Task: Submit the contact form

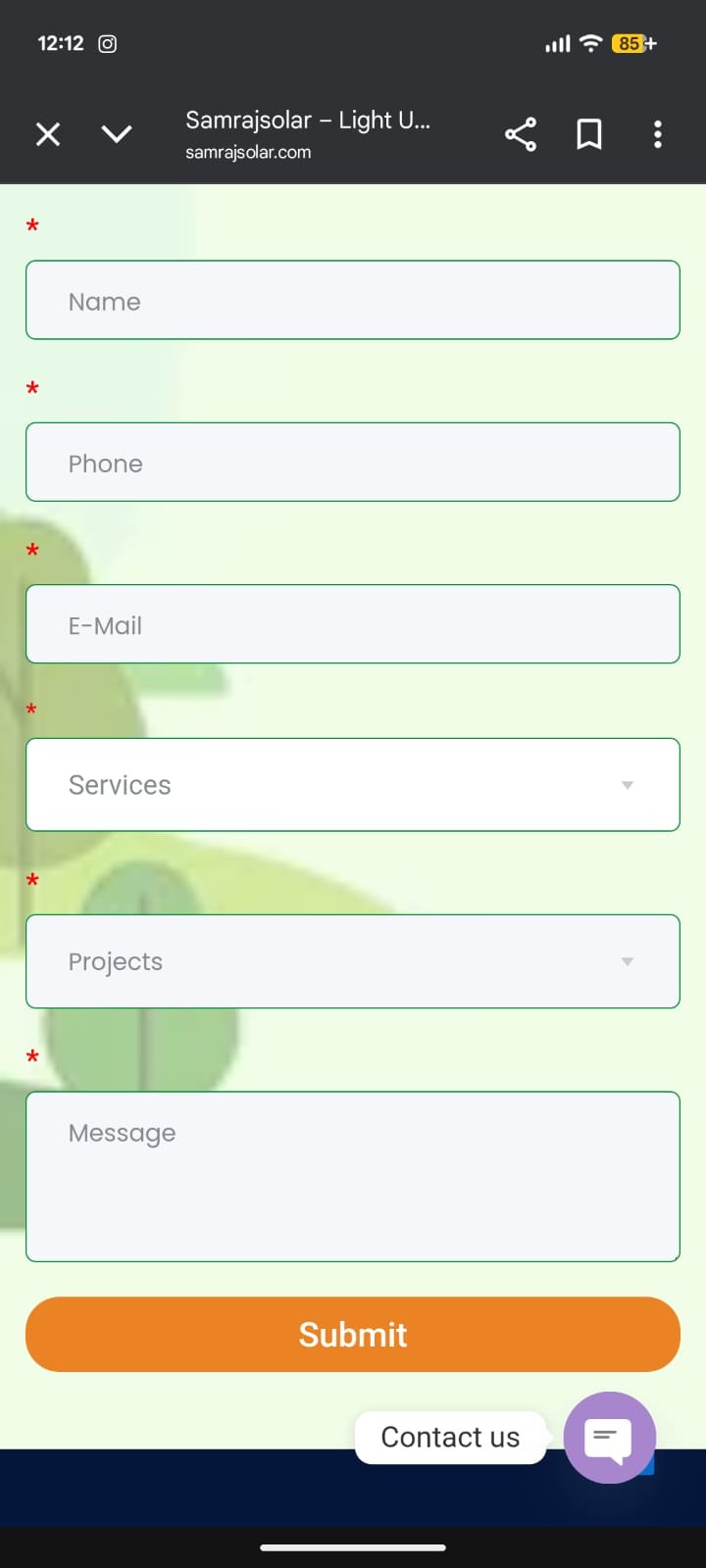Action: tap(353, 1335)
